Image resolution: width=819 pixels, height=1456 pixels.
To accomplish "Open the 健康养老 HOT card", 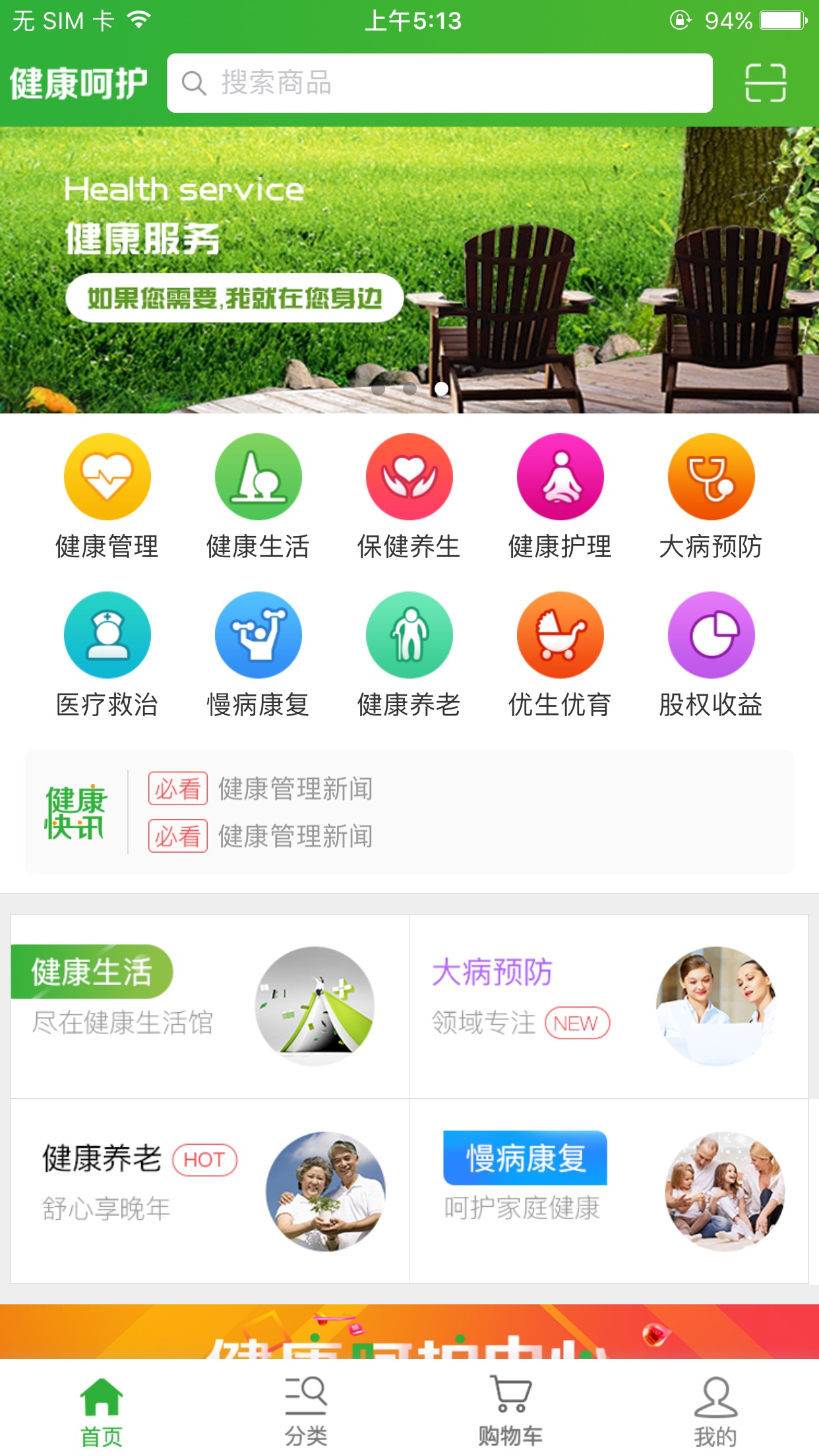I will [x=210, y=1191].
